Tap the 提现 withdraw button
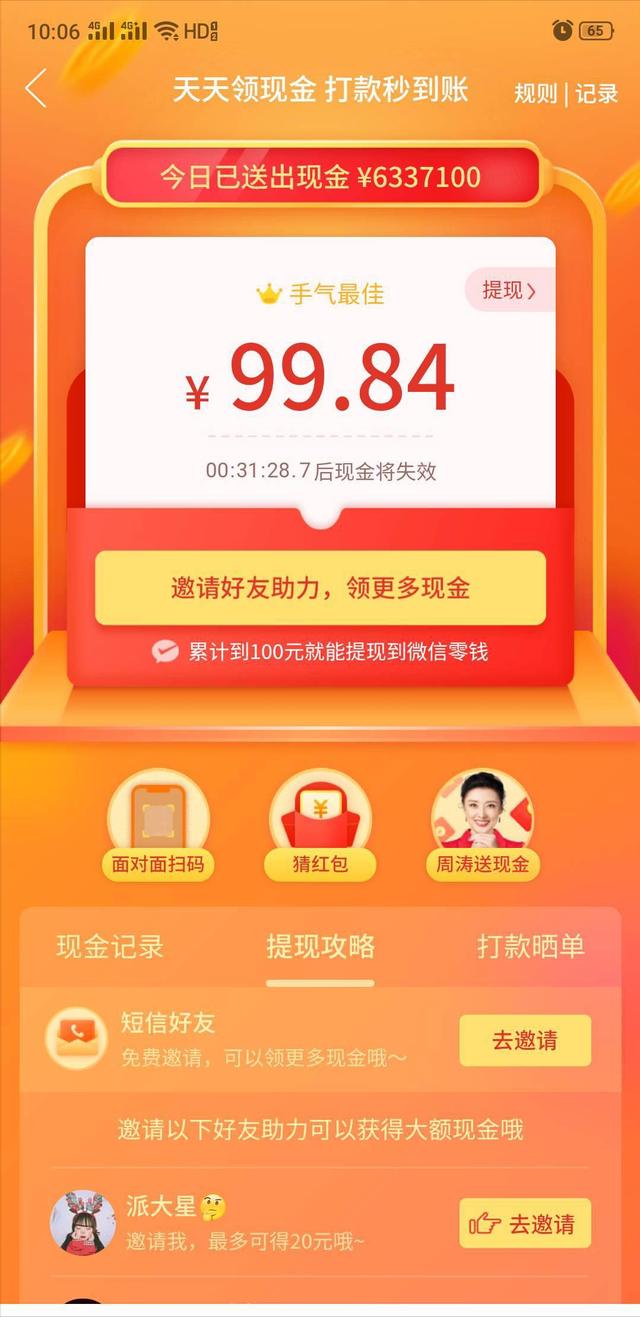The width and height of the screenshot is (640, 1317). pyautogui.click(x=509, y=291)
